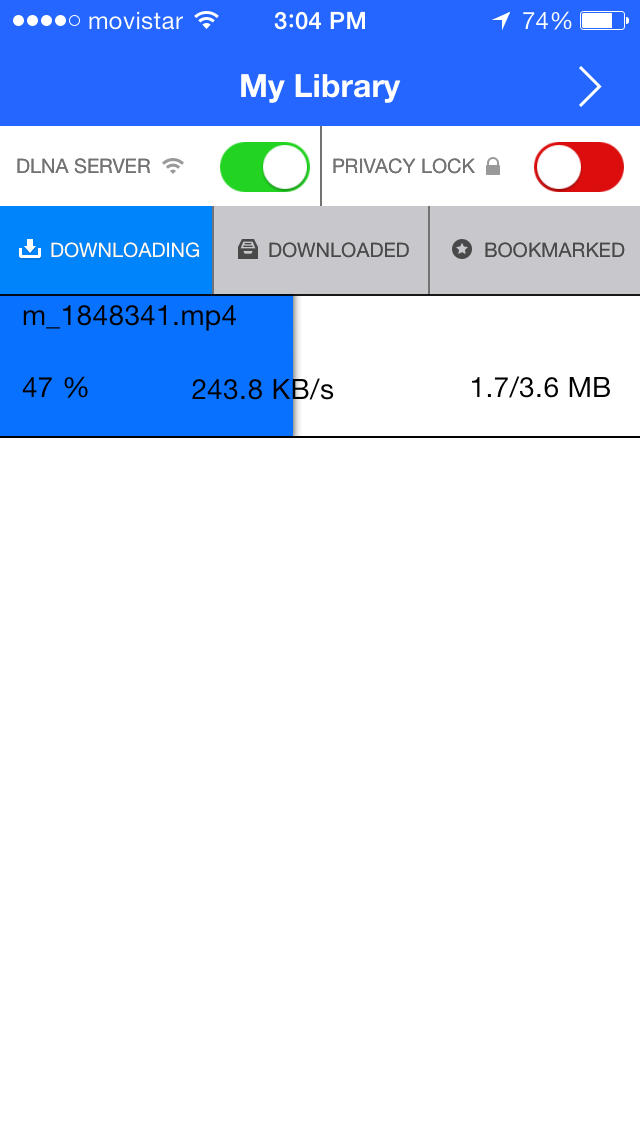The width and height of the screenshot is (640, 1136).
Task: Open the m_1848341.mp4 download row
Action: tap(320, 366)
